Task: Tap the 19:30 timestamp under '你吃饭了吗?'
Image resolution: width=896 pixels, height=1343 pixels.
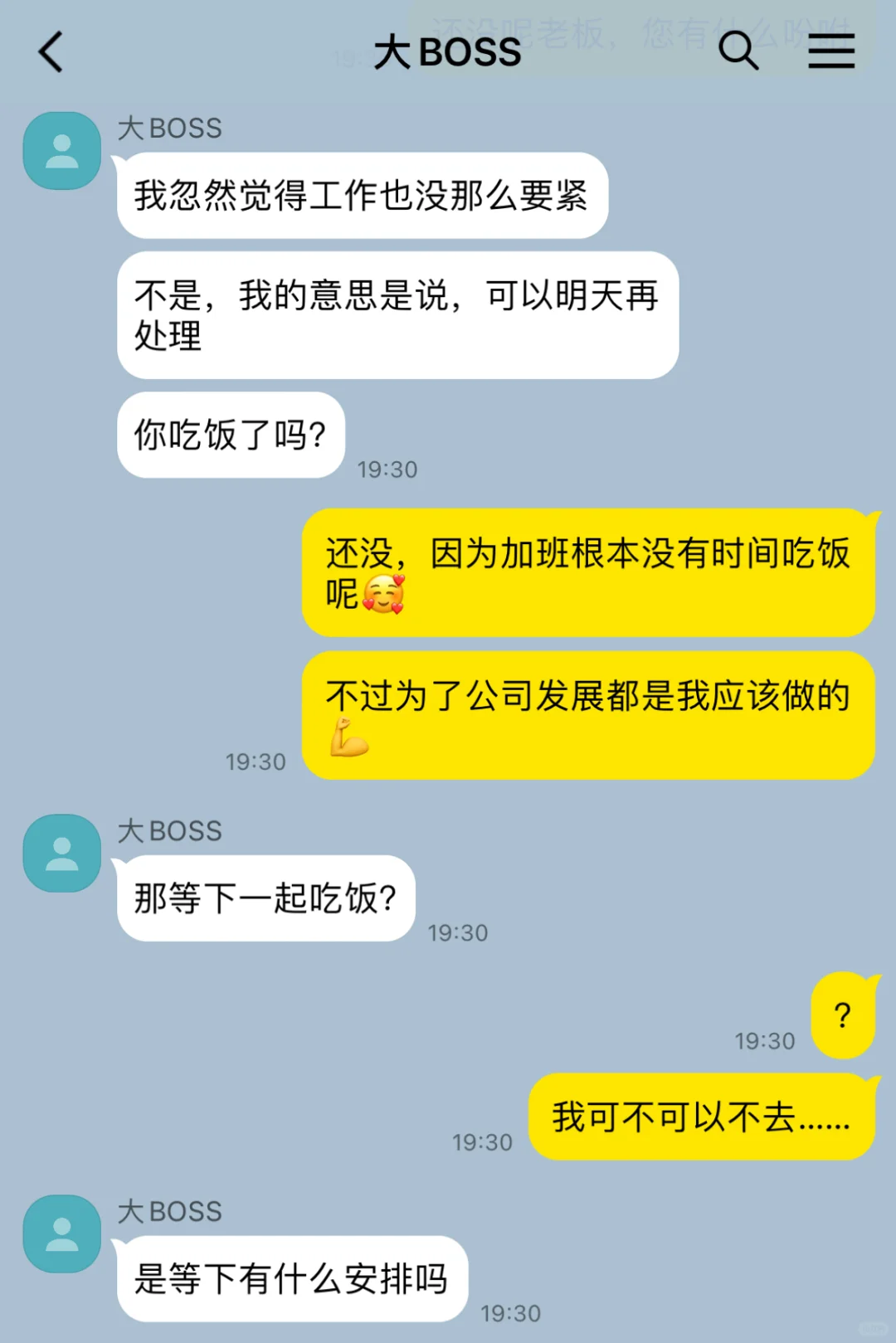Action: click(x=386, y=470)
